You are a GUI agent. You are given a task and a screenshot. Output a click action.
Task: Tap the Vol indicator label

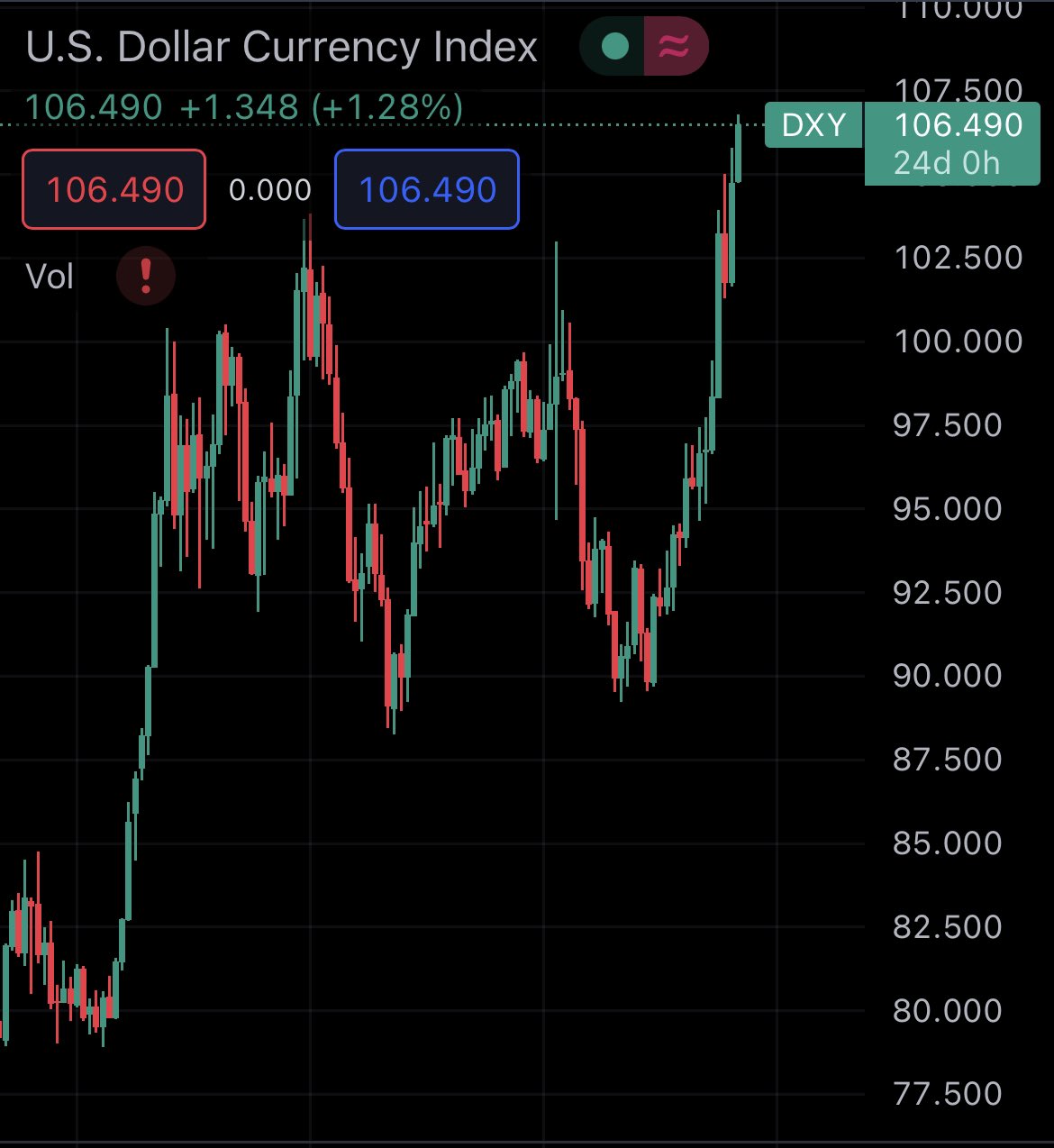50,277
